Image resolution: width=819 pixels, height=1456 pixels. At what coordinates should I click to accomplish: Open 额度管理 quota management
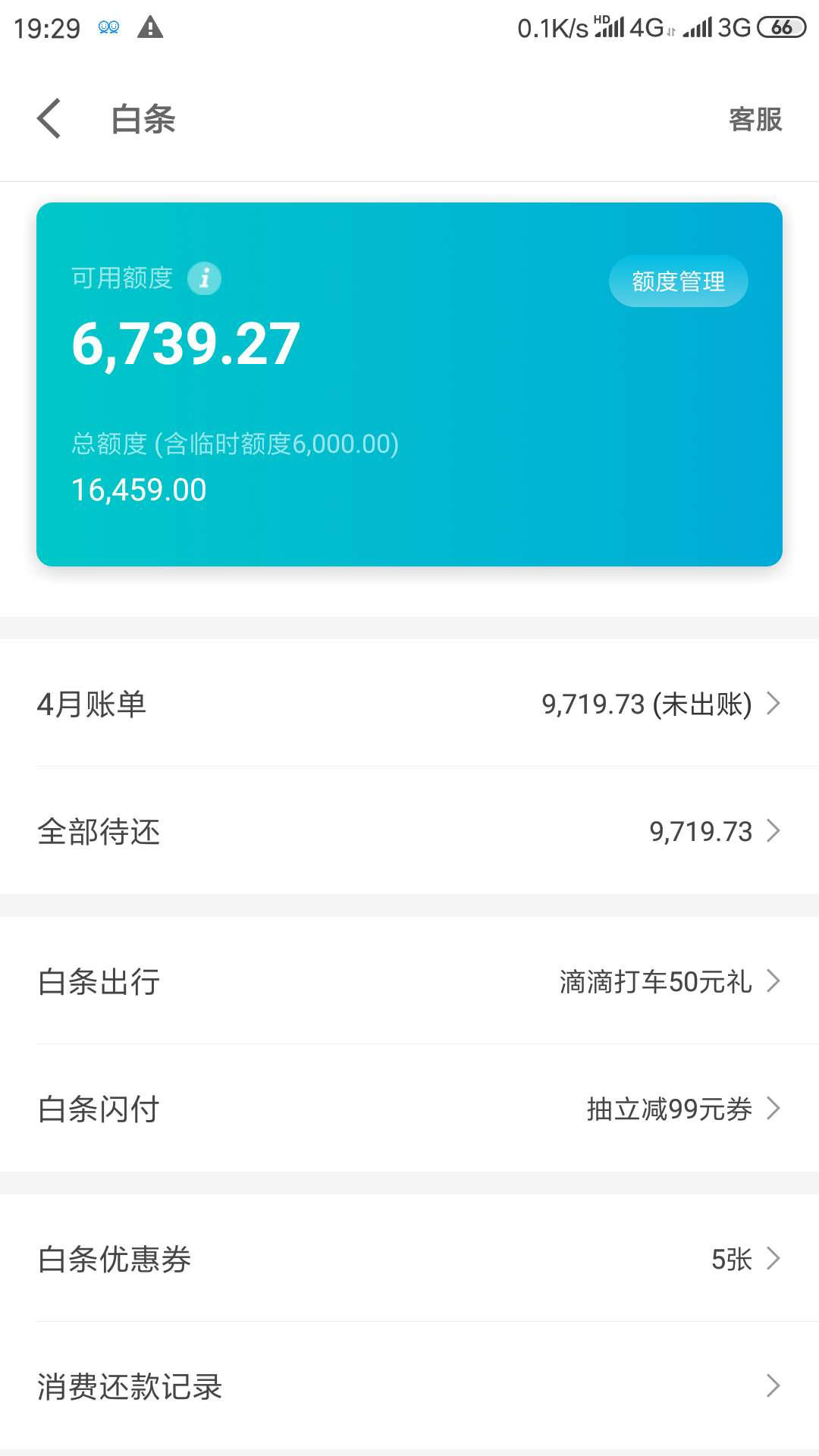pos(679,281)
